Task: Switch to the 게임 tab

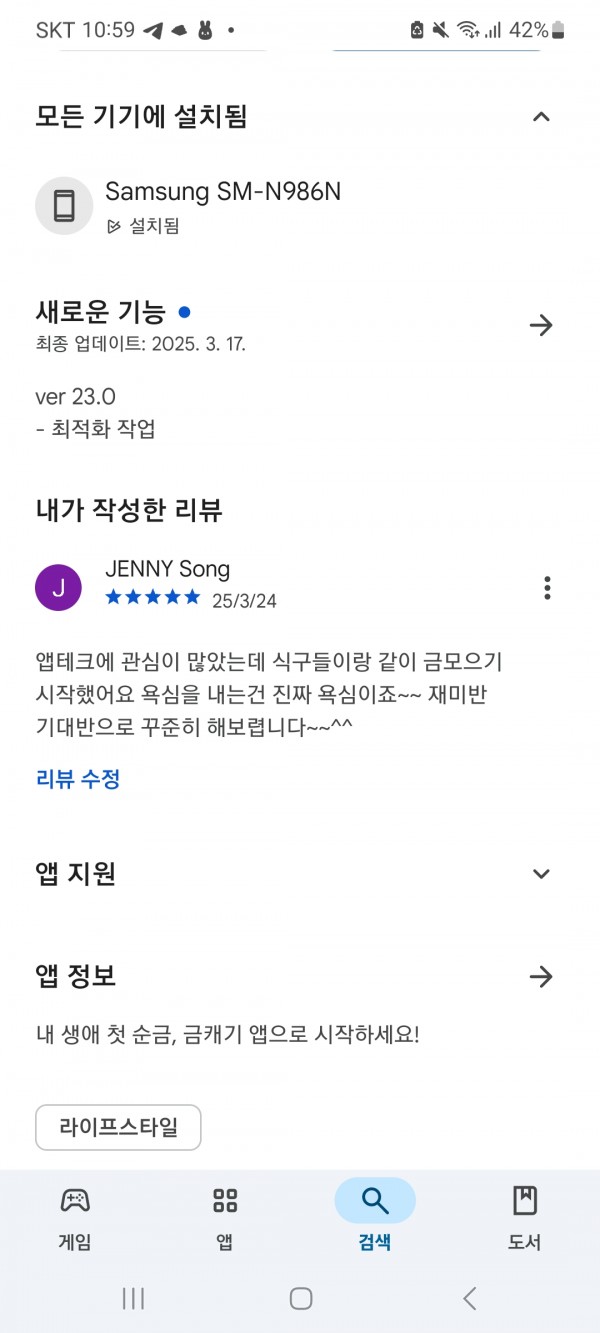Action: click(x=75, y=1217)
